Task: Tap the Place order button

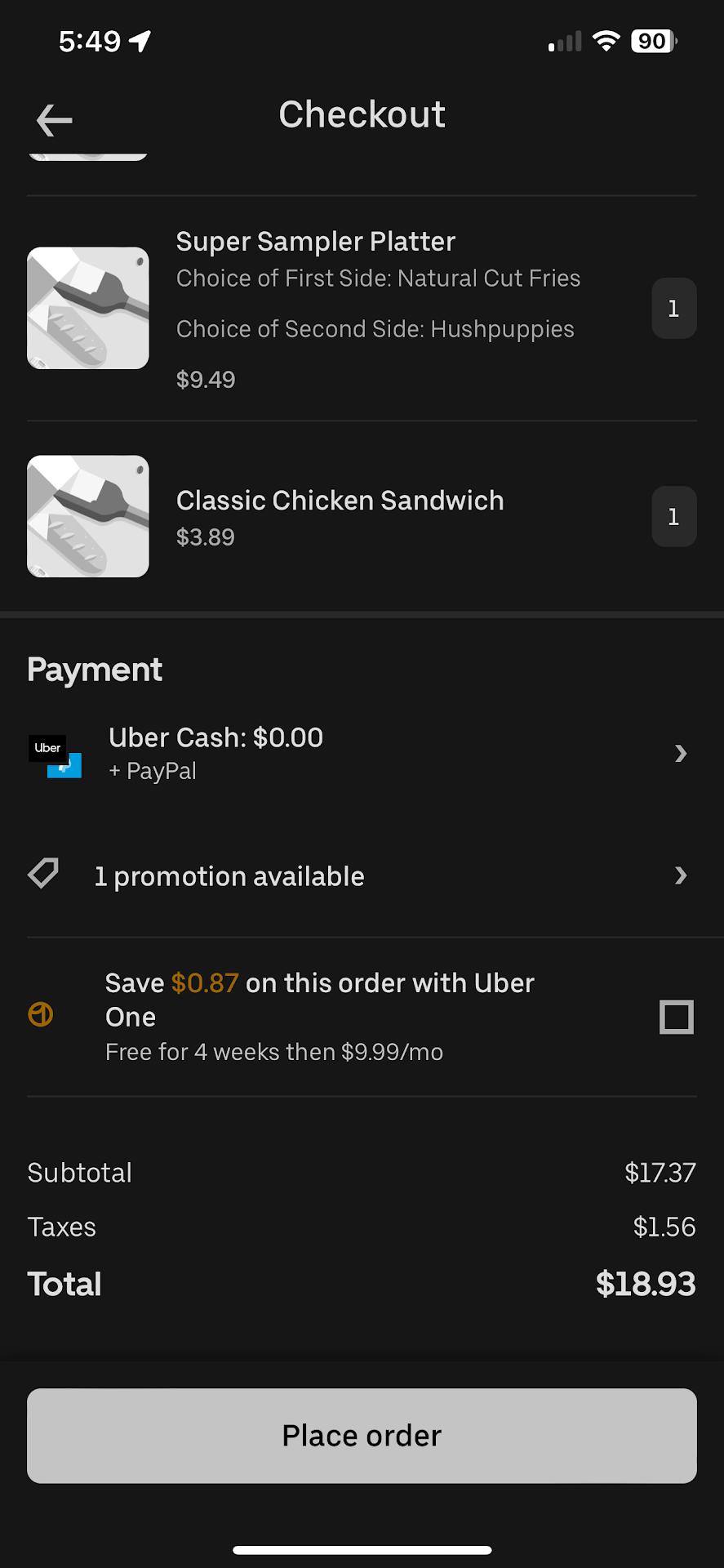Action: coord(362,1436)
